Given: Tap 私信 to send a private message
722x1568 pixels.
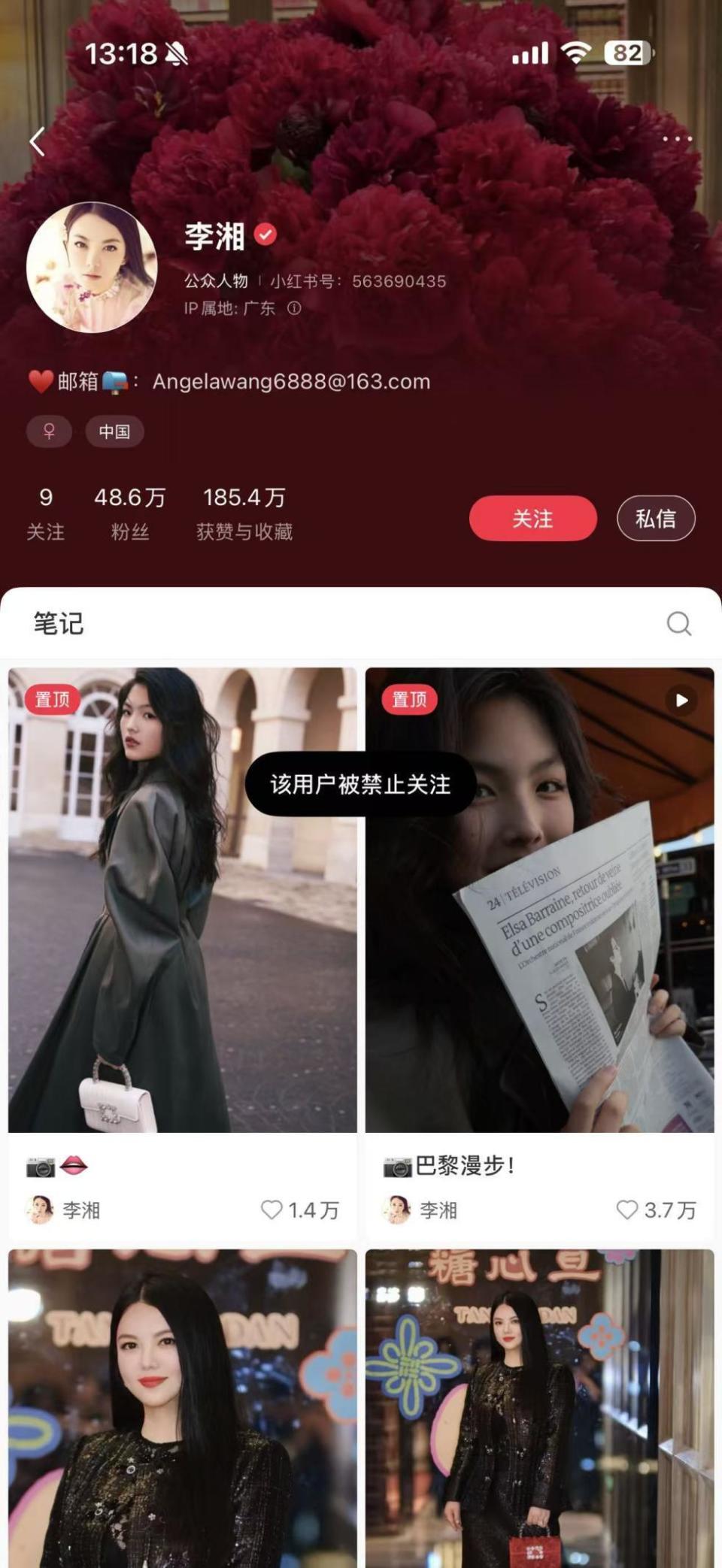Looking at the screenshot, I should [x=655, y=518].
